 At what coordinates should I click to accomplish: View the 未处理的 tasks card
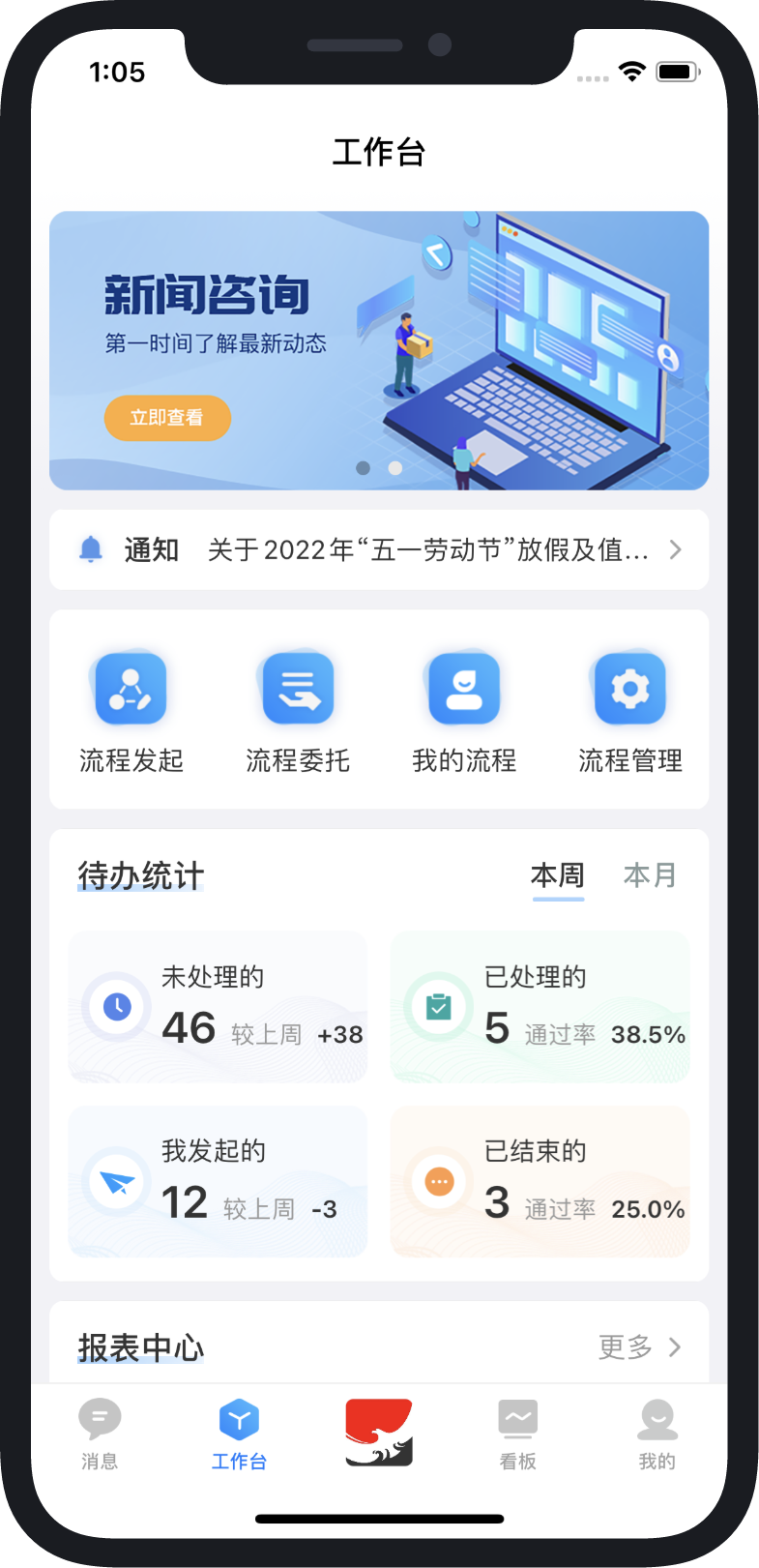tap(218, 1007)
